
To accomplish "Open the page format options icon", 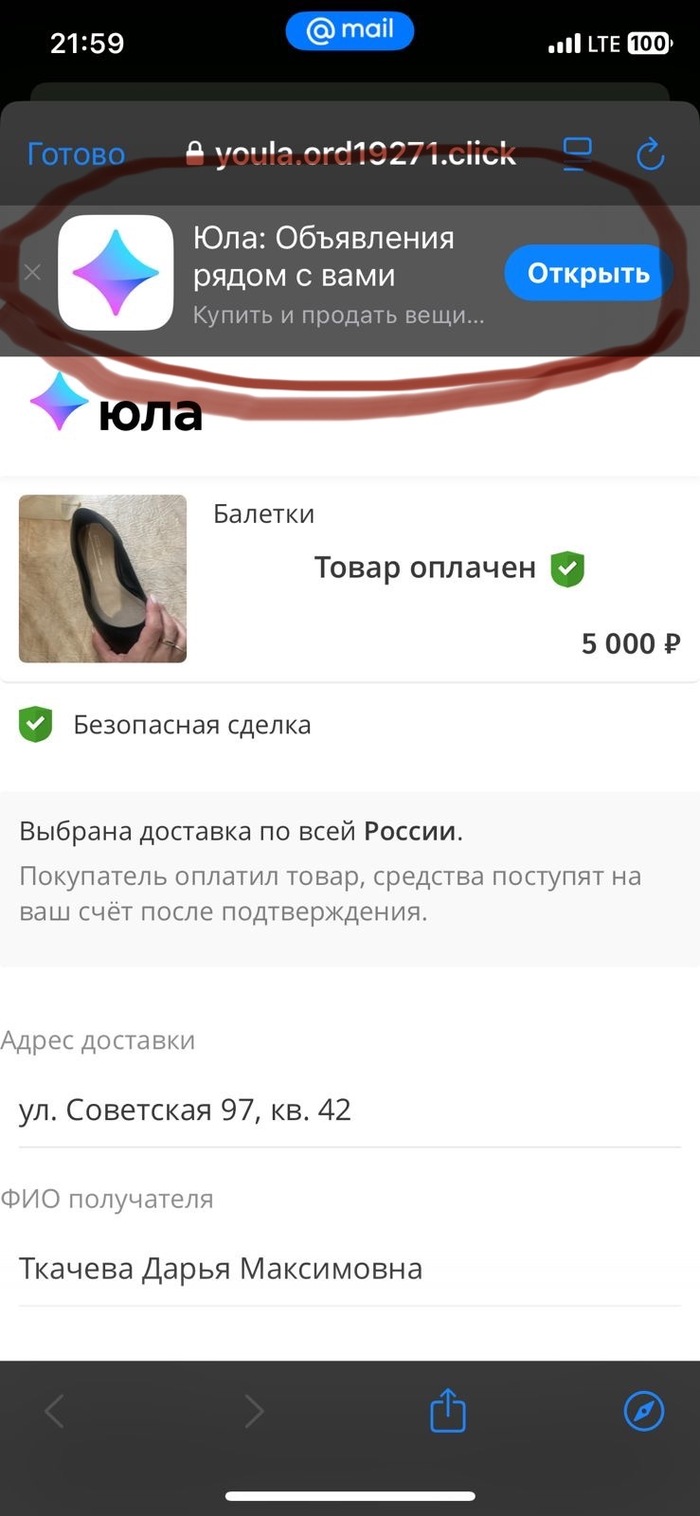I will coord(577,152).
